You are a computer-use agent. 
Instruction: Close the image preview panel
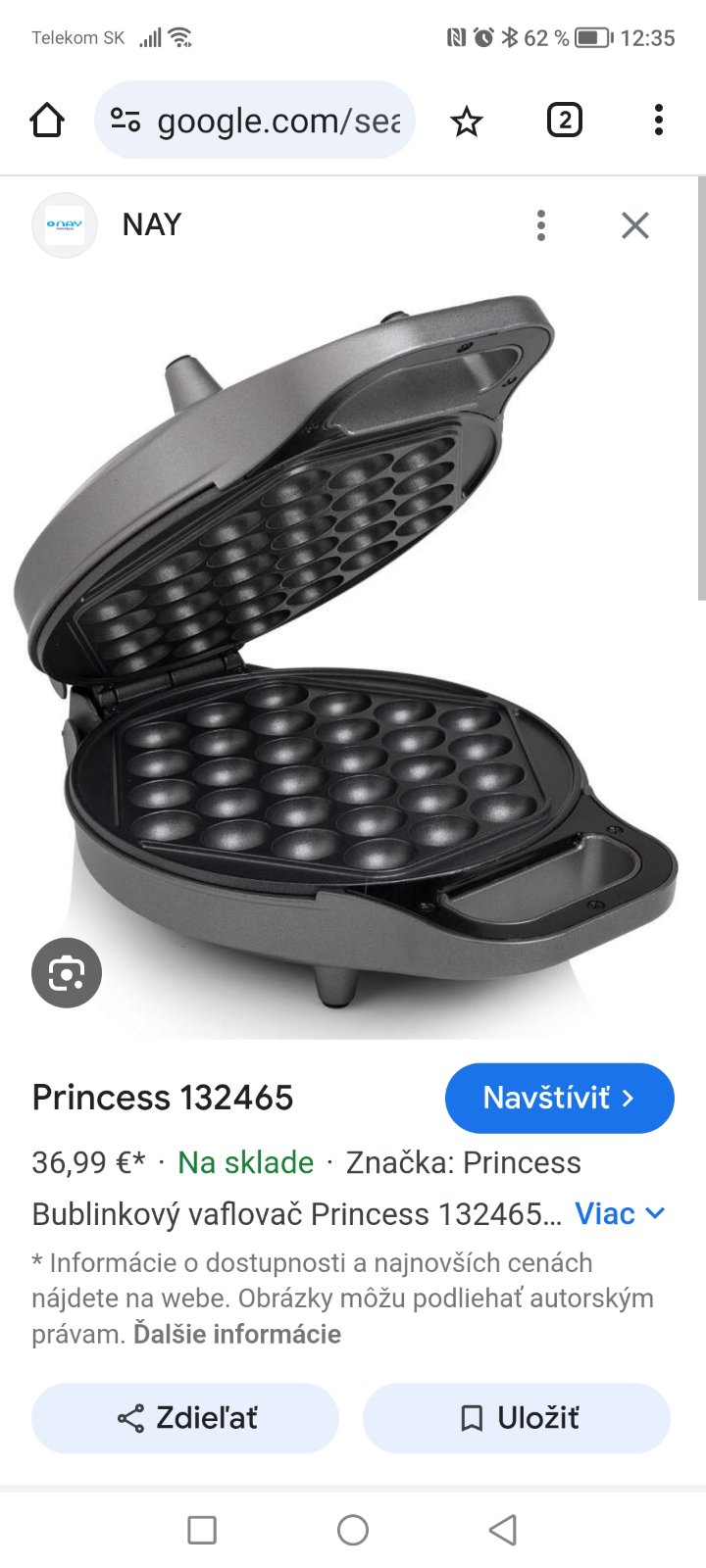click(x=635, y=225)
